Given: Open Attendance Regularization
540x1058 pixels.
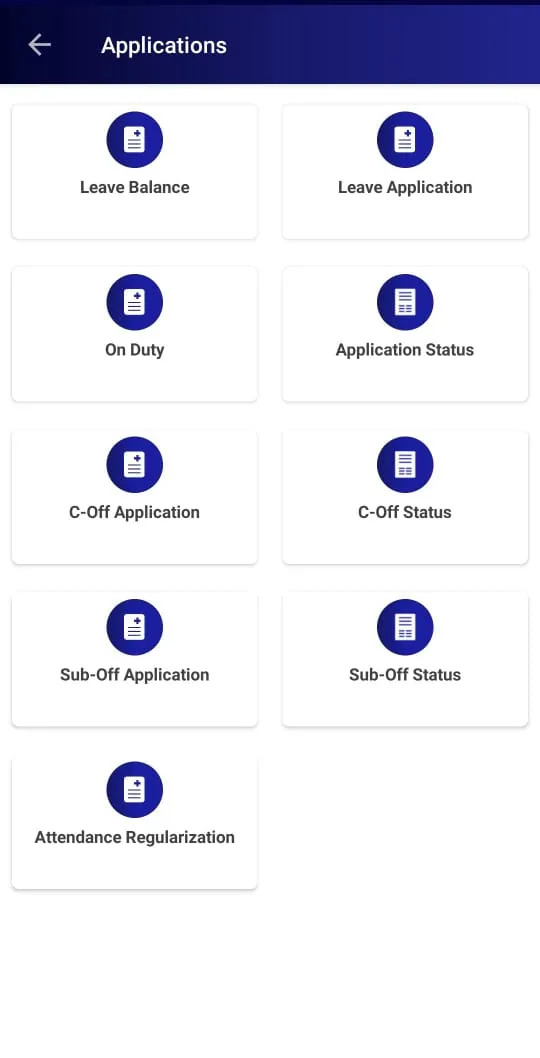Looking at the screenshot, I should click(x=134, y=822).
